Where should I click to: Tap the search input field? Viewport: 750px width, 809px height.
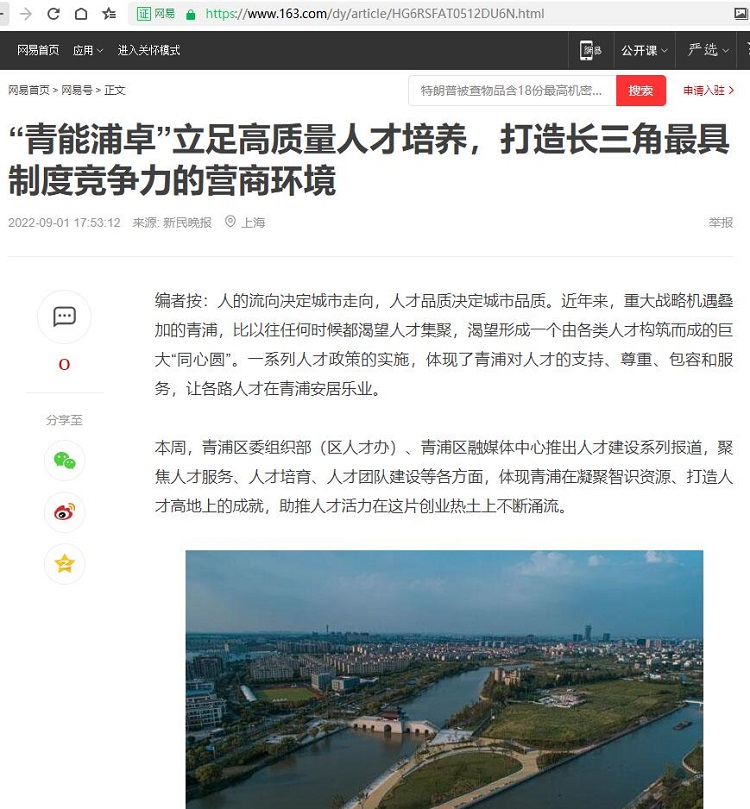[x=510, y=90]
